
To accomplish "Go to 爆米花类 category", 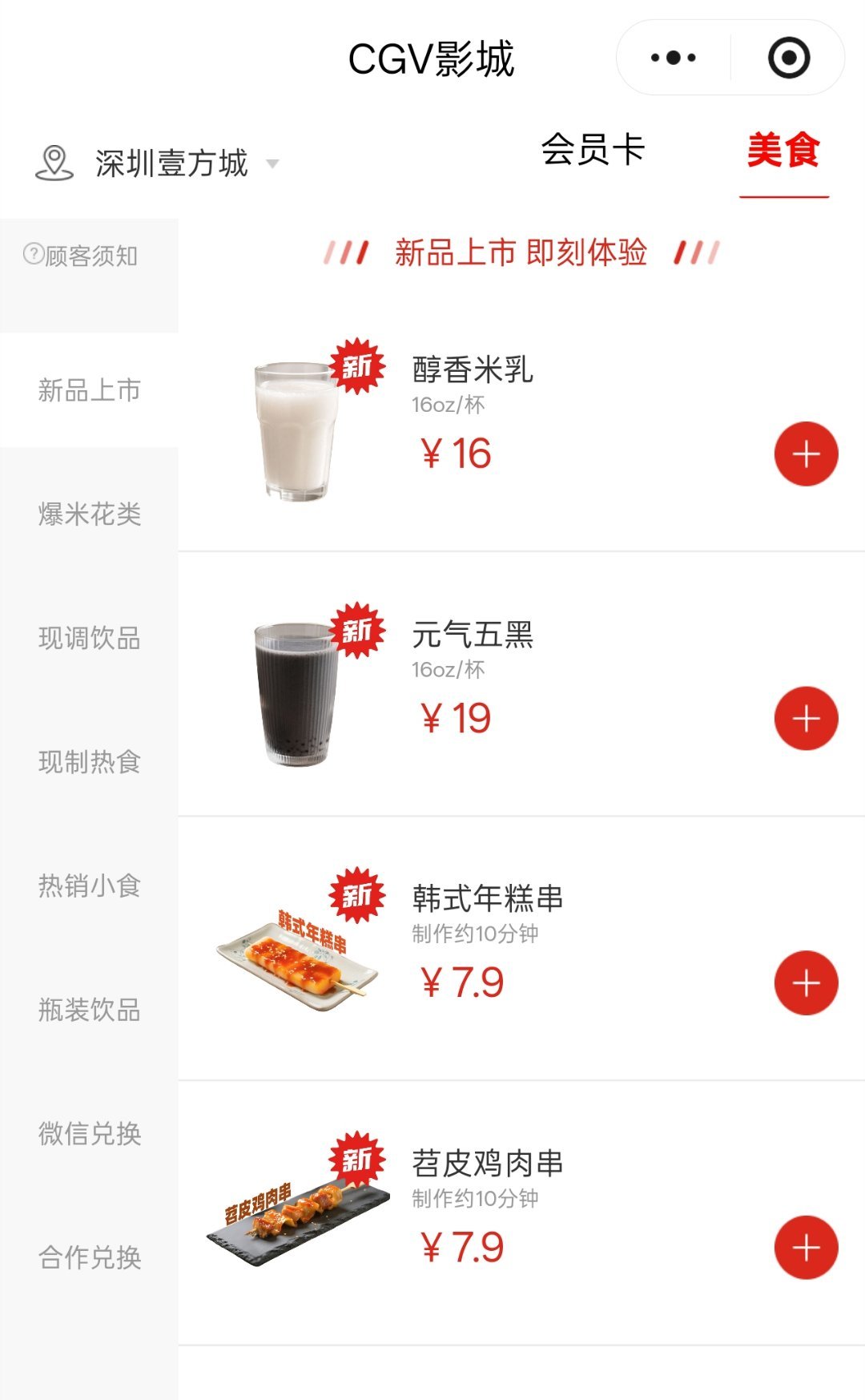I will click(89, 514).
